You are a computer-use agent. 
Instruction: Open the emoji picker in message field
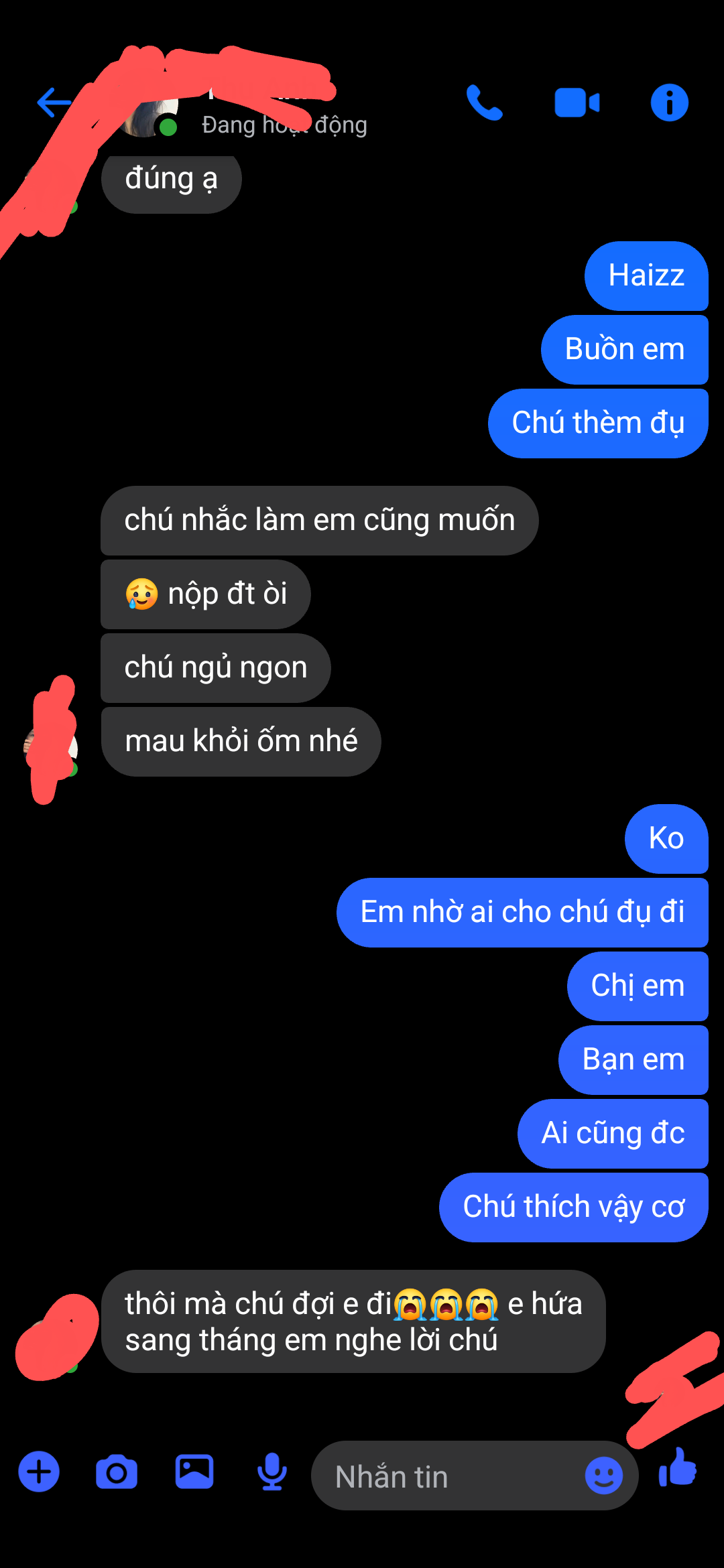603,1475
